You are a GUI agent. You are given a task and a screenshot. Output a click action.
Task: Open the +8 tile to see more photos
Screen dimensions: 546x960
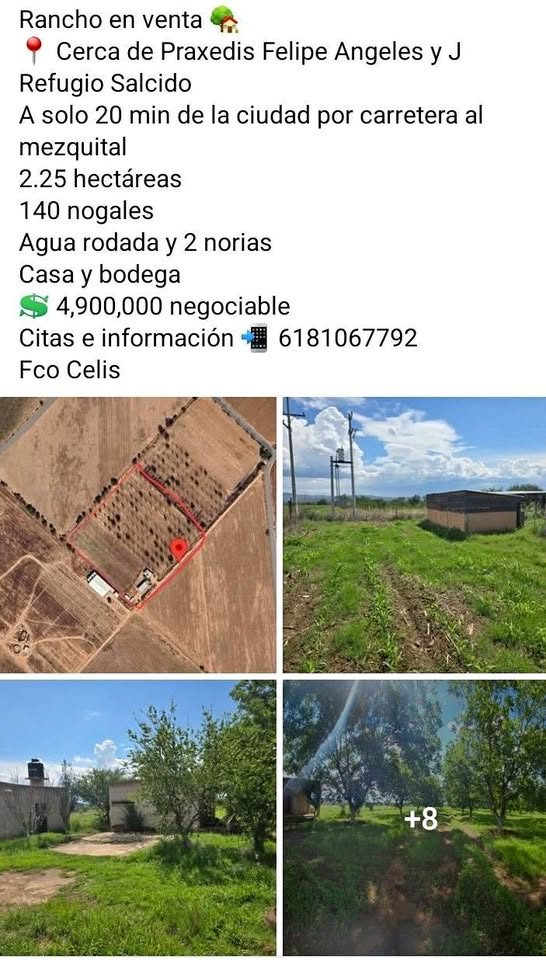coord(414,817)
